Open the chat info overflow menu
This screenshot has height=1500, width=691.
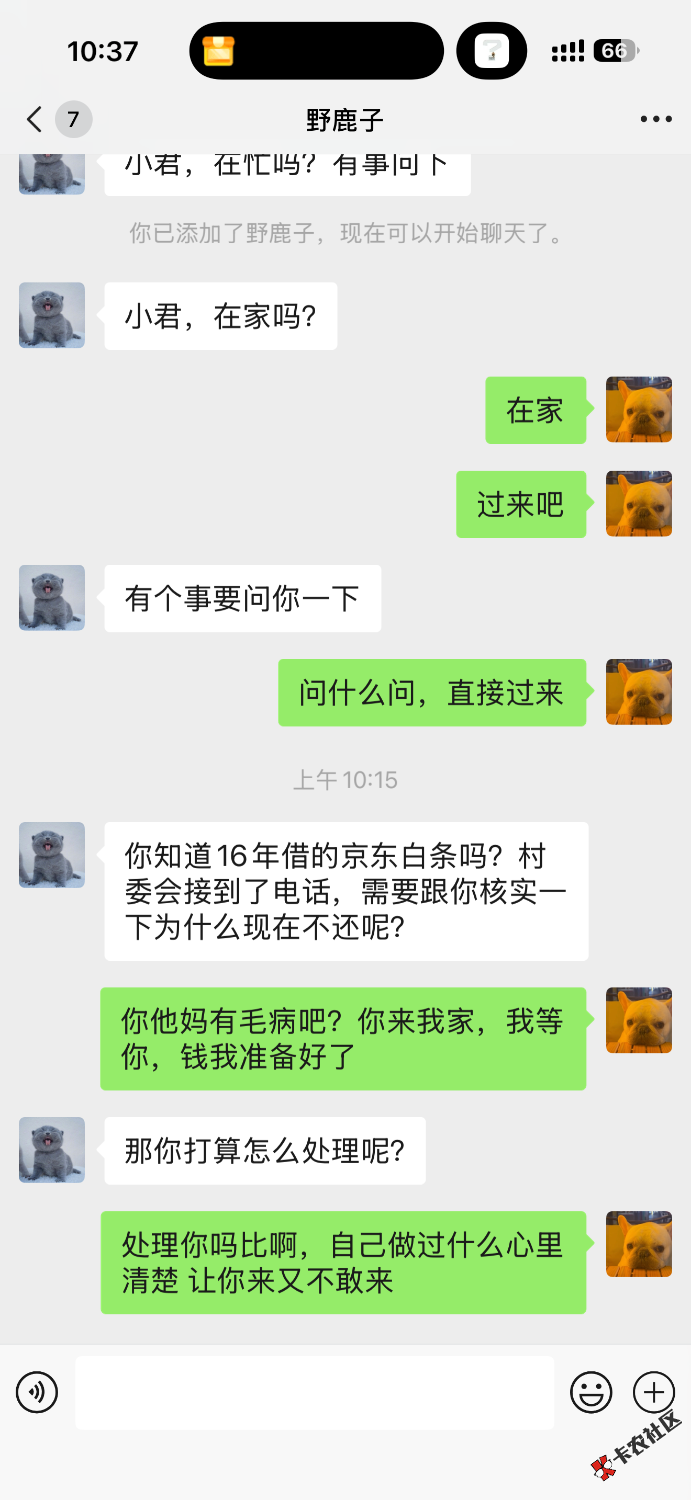pos(656,120)
